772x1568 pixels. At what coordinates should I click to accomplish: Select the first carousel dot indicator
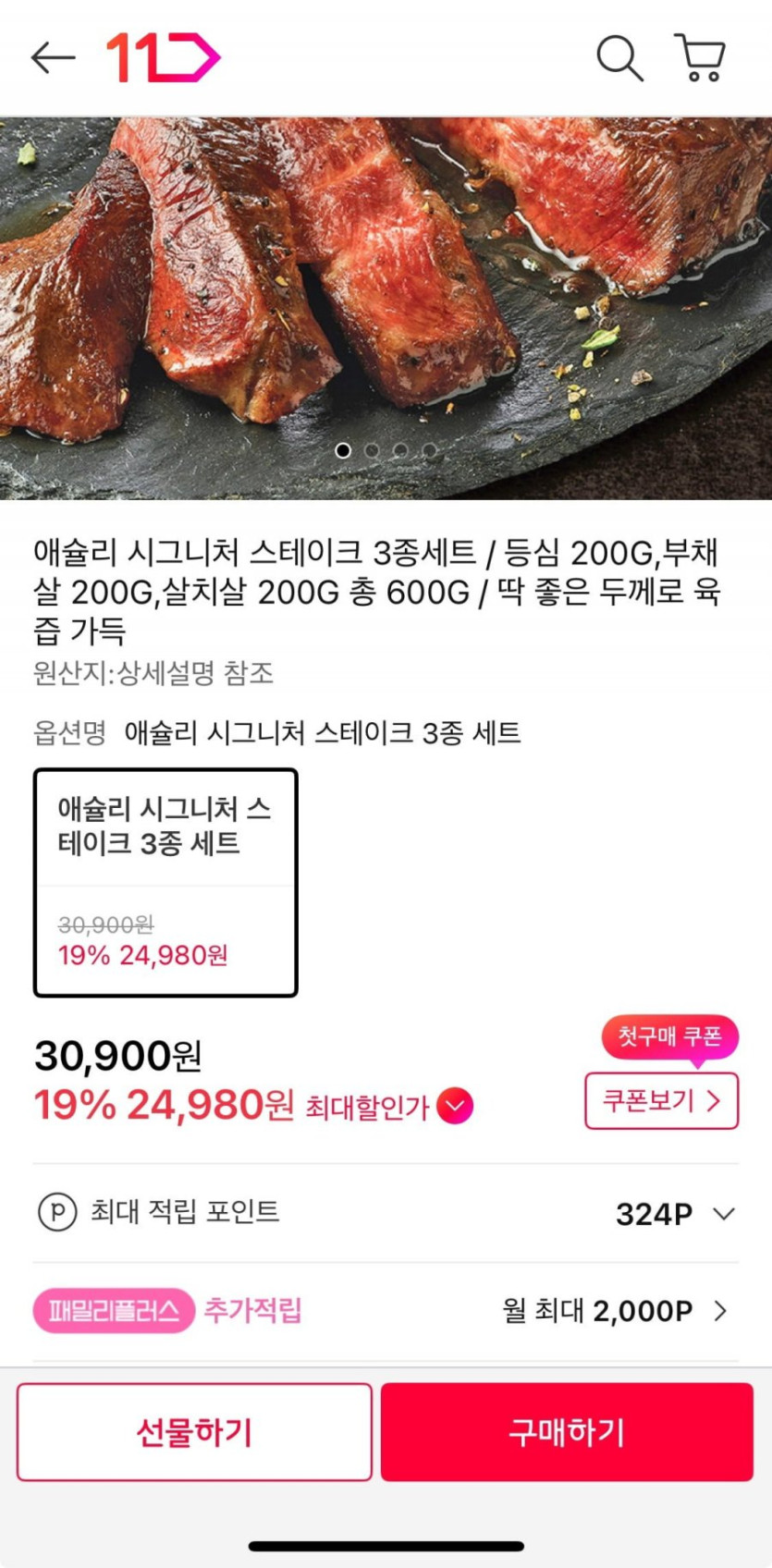343,450
